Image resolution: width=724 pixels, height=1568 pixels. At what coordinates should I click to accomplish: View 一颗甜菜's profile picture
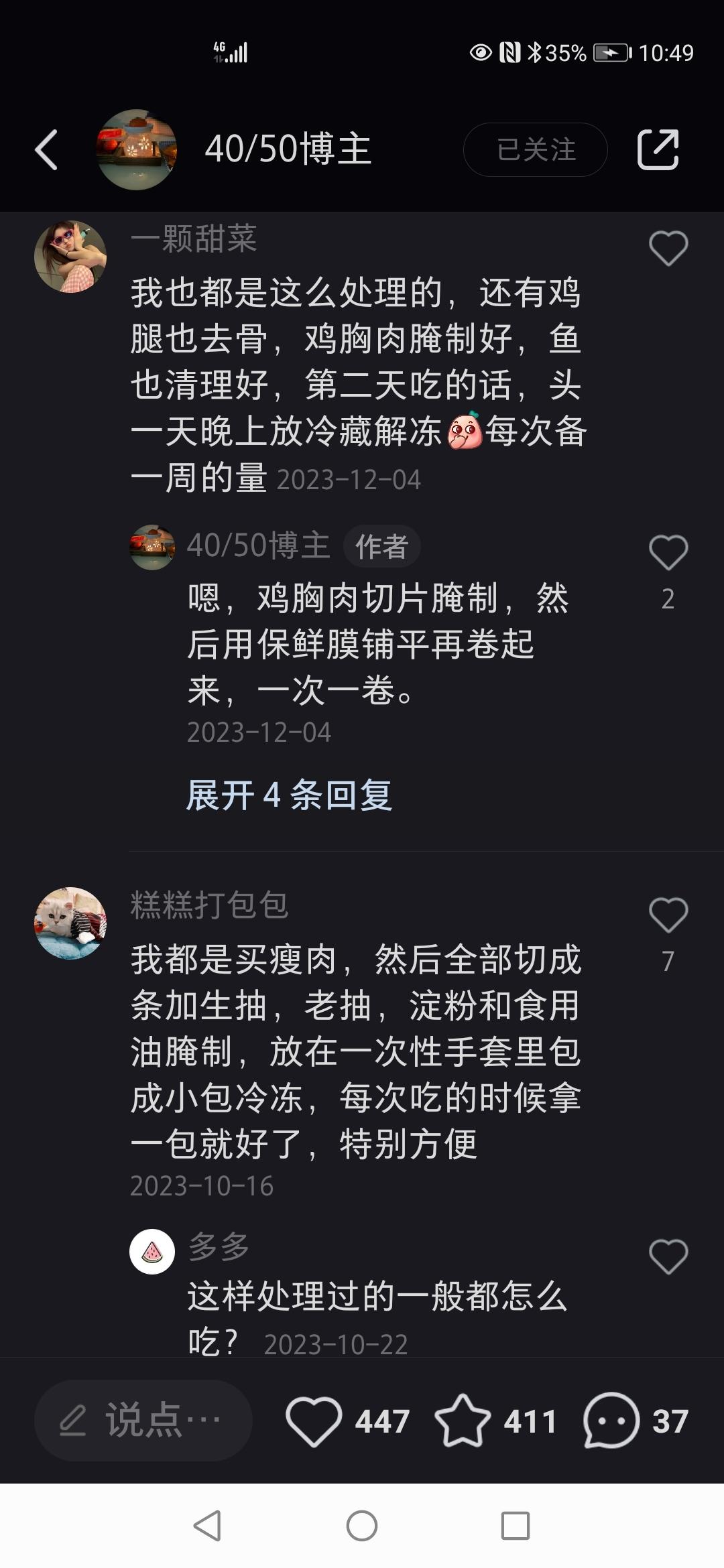tap(72, 256)
